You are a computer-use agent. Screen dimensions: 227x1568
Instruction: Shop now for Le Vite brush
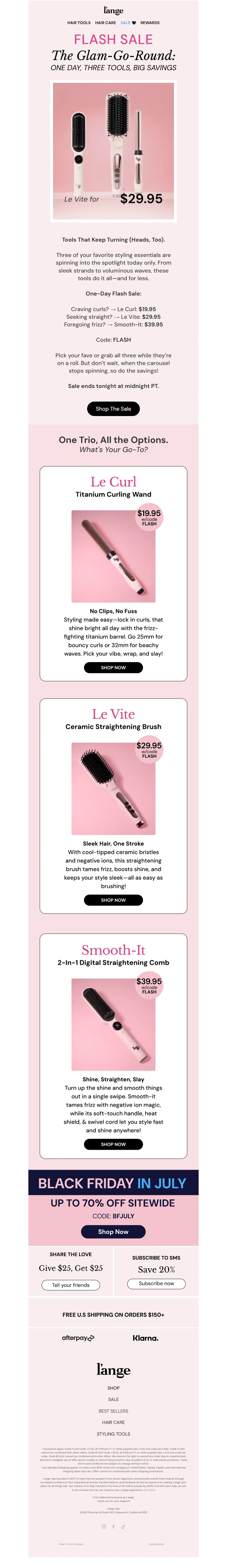[113, 900]
